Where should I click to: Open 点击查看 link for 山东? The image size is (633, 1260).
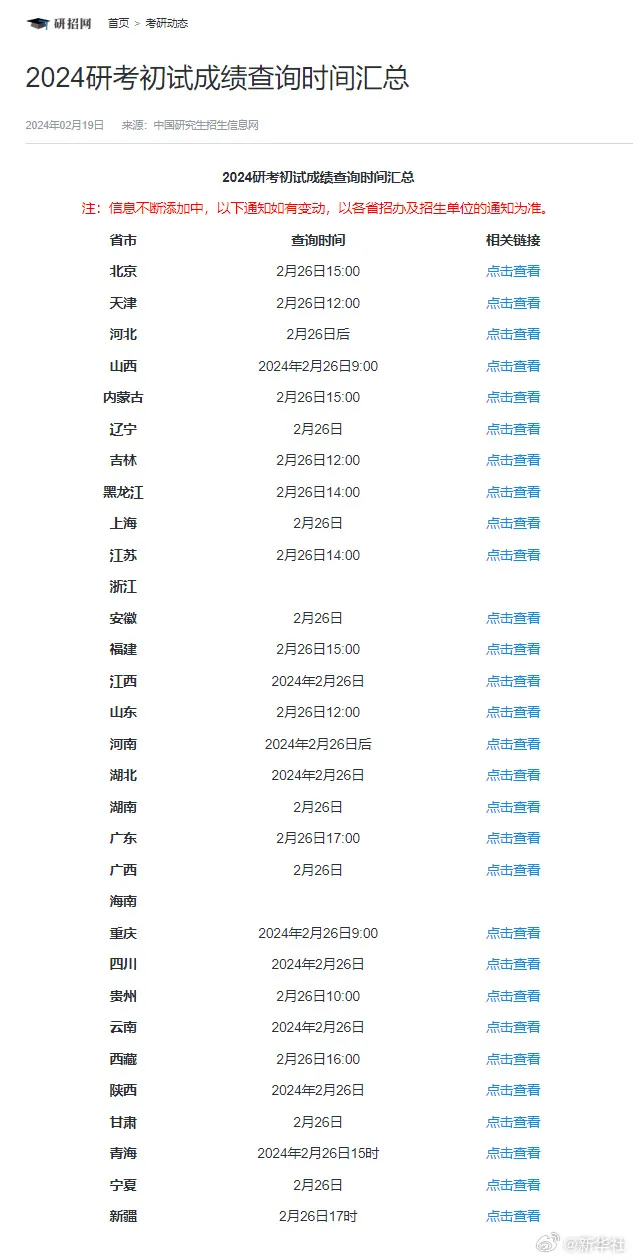pyautogui.click(x=513, y=712)
